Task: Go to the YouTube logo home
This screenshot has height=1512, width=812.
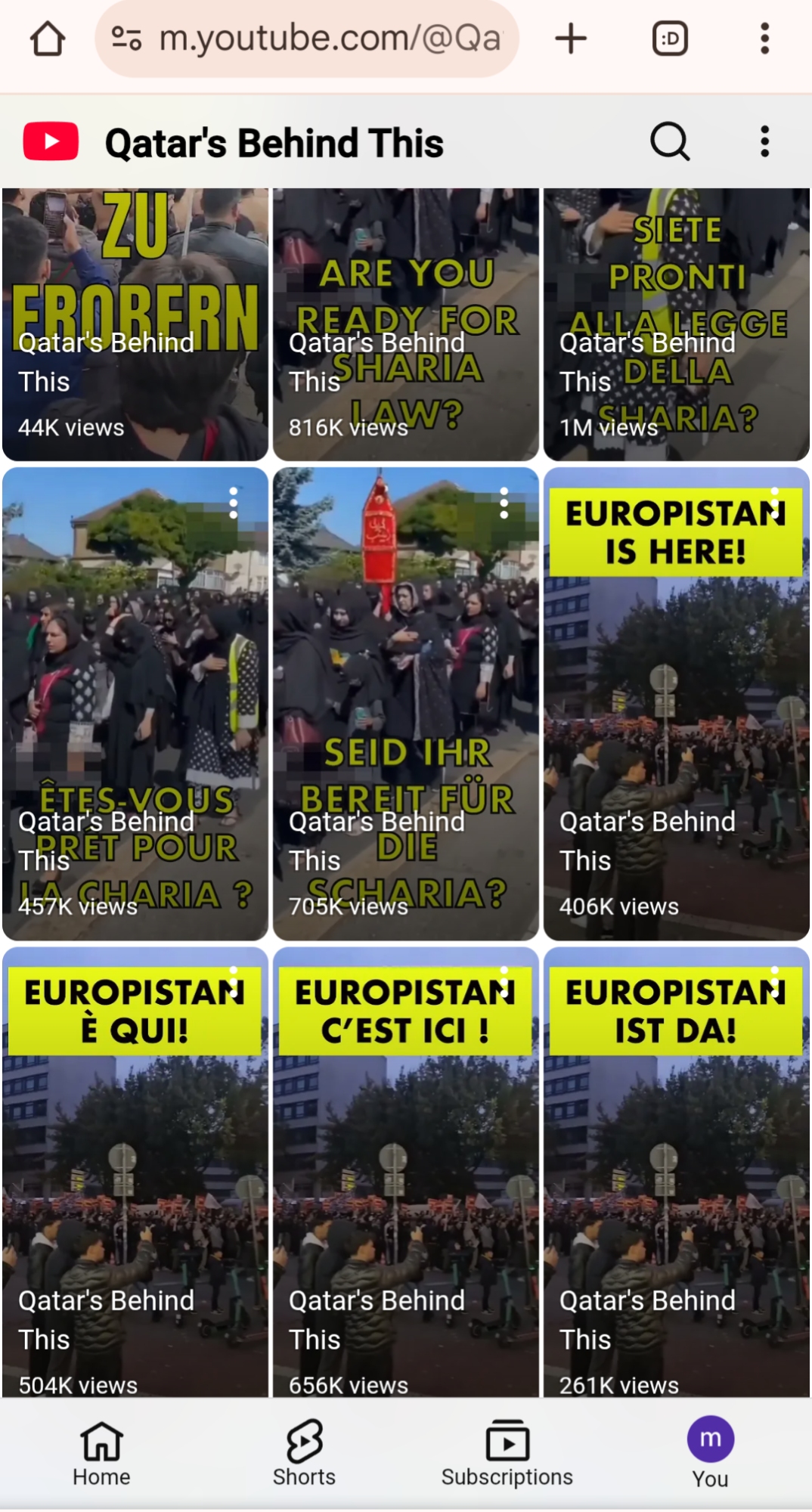Action: coord(51,141)
